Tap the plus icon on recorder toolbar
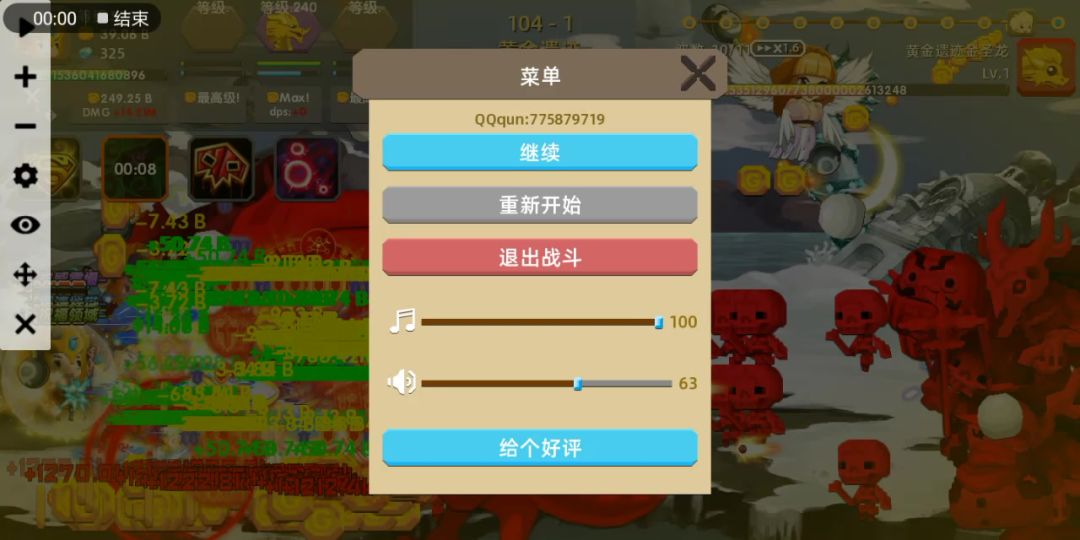This screenshot has width=1080, height=540. [x=25, y=77]
